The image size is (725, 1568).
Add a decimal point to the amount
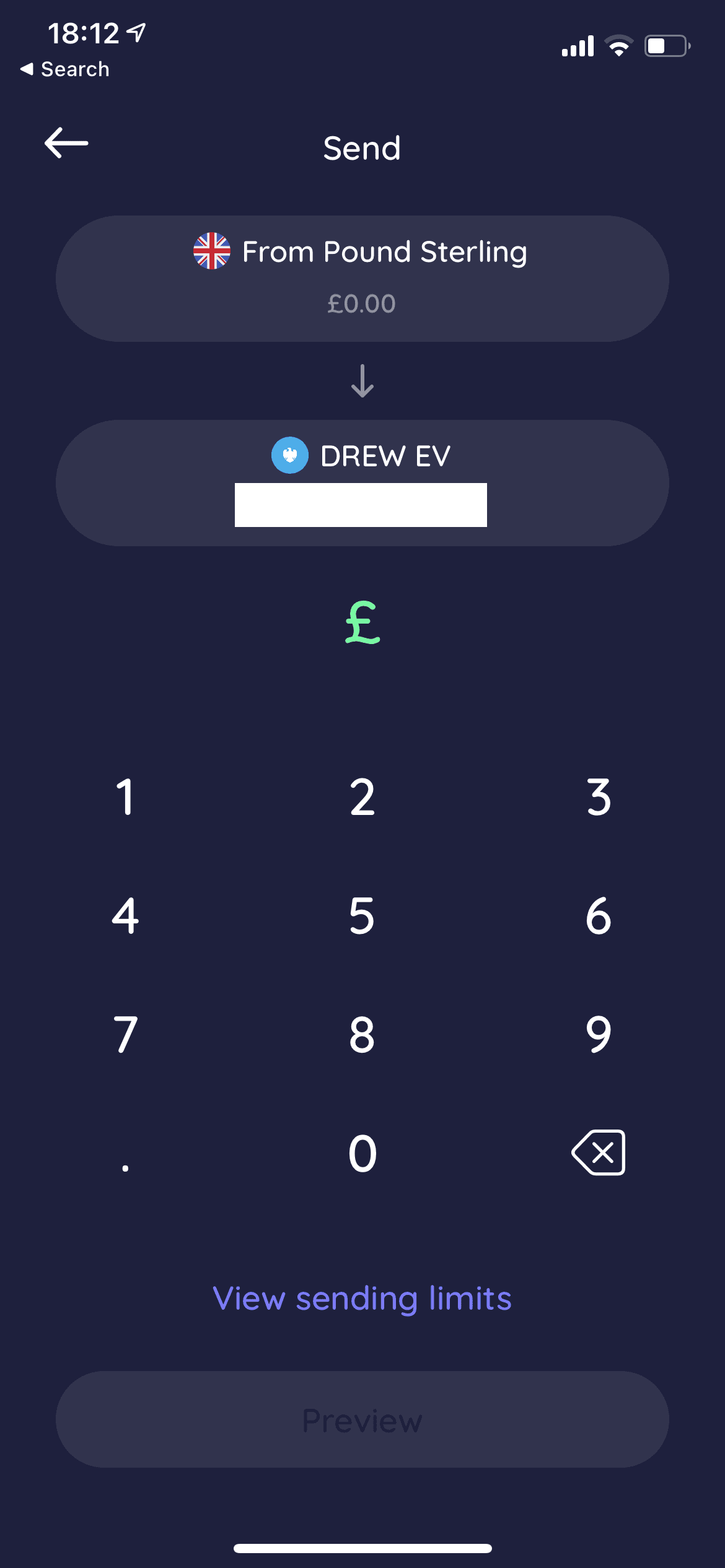125,1164
